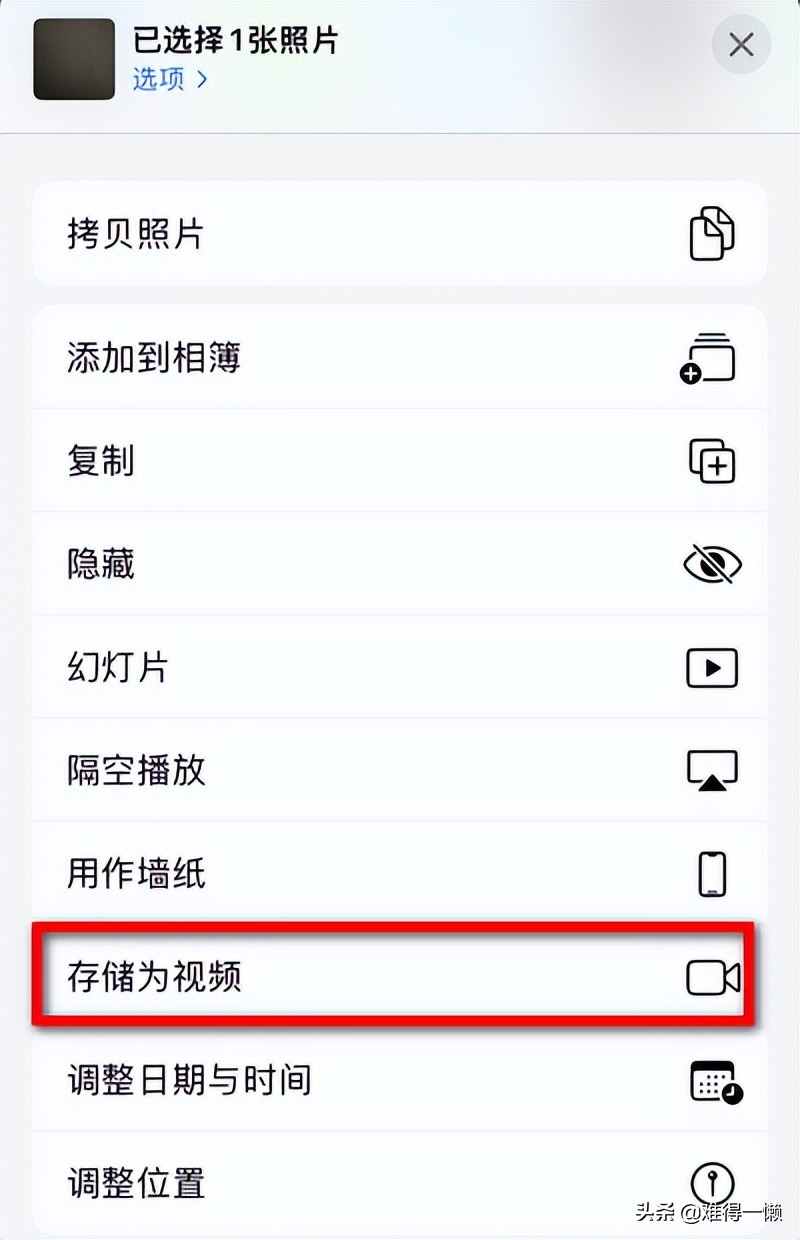
Task: Click the crossed-eye hide icon
Action: pos(712,565)
